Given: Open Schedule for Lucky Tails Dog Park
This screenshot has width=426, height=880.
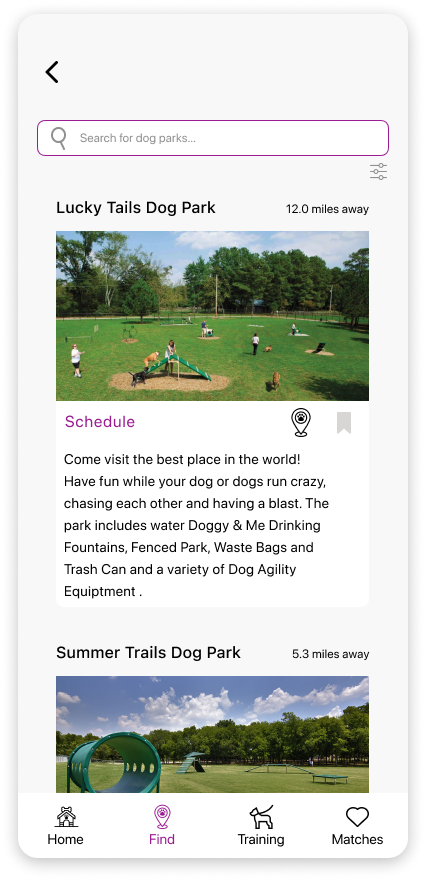Looking at the screenshot, I should [99, 421].
